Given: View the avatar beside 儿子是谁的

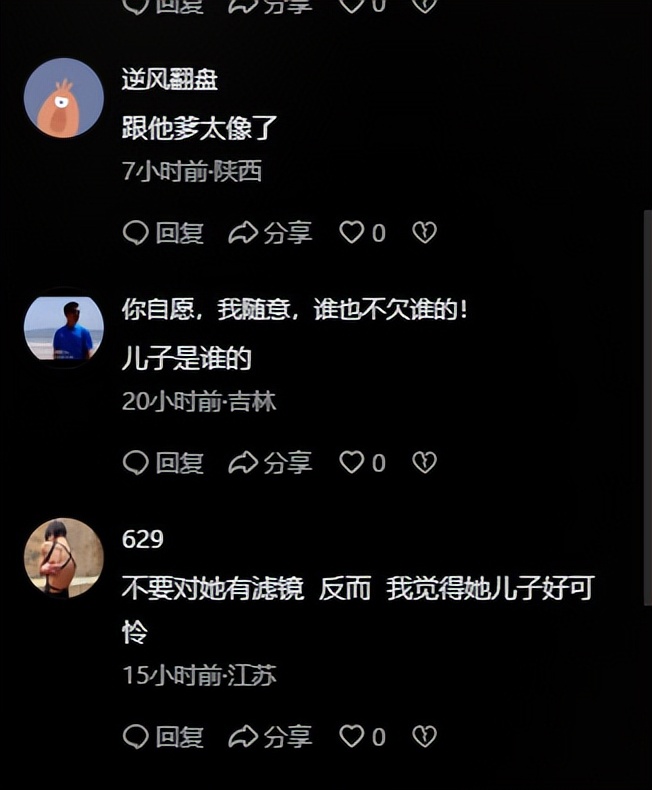Looking at the screenshot, I should click(x=64, y=328).
